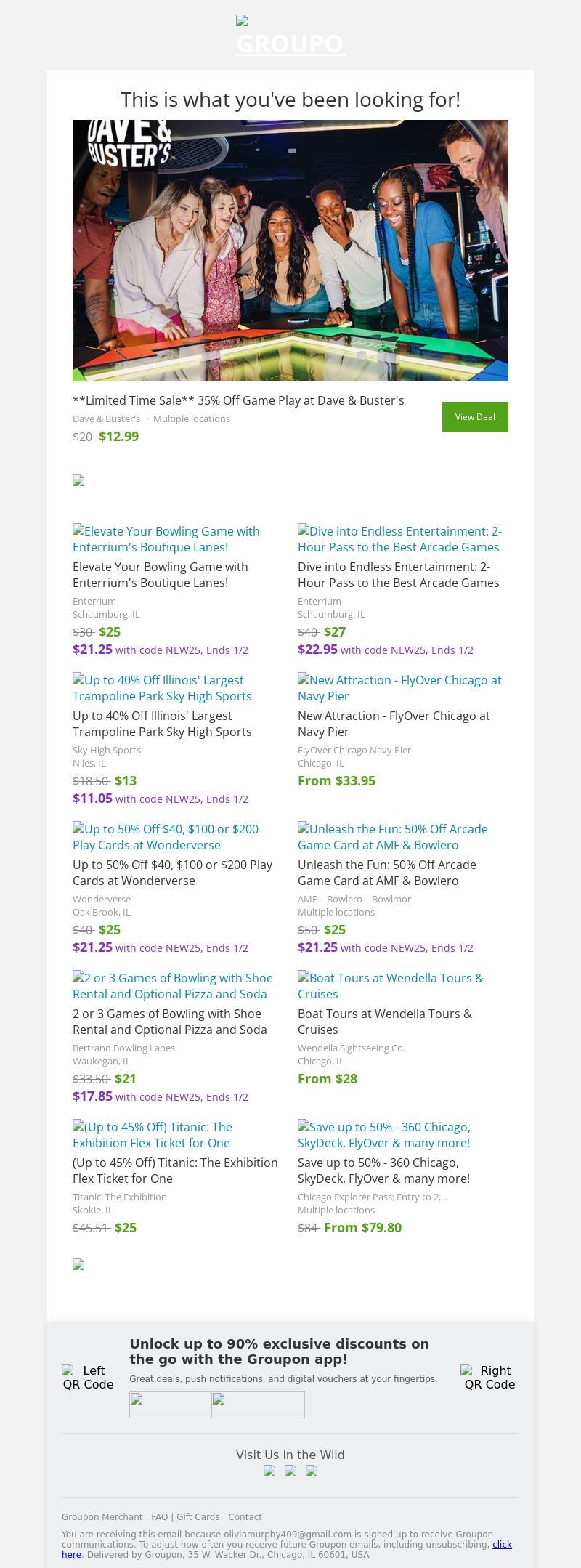Open Wonderverse Play Cards deal

tap(166, 837)
